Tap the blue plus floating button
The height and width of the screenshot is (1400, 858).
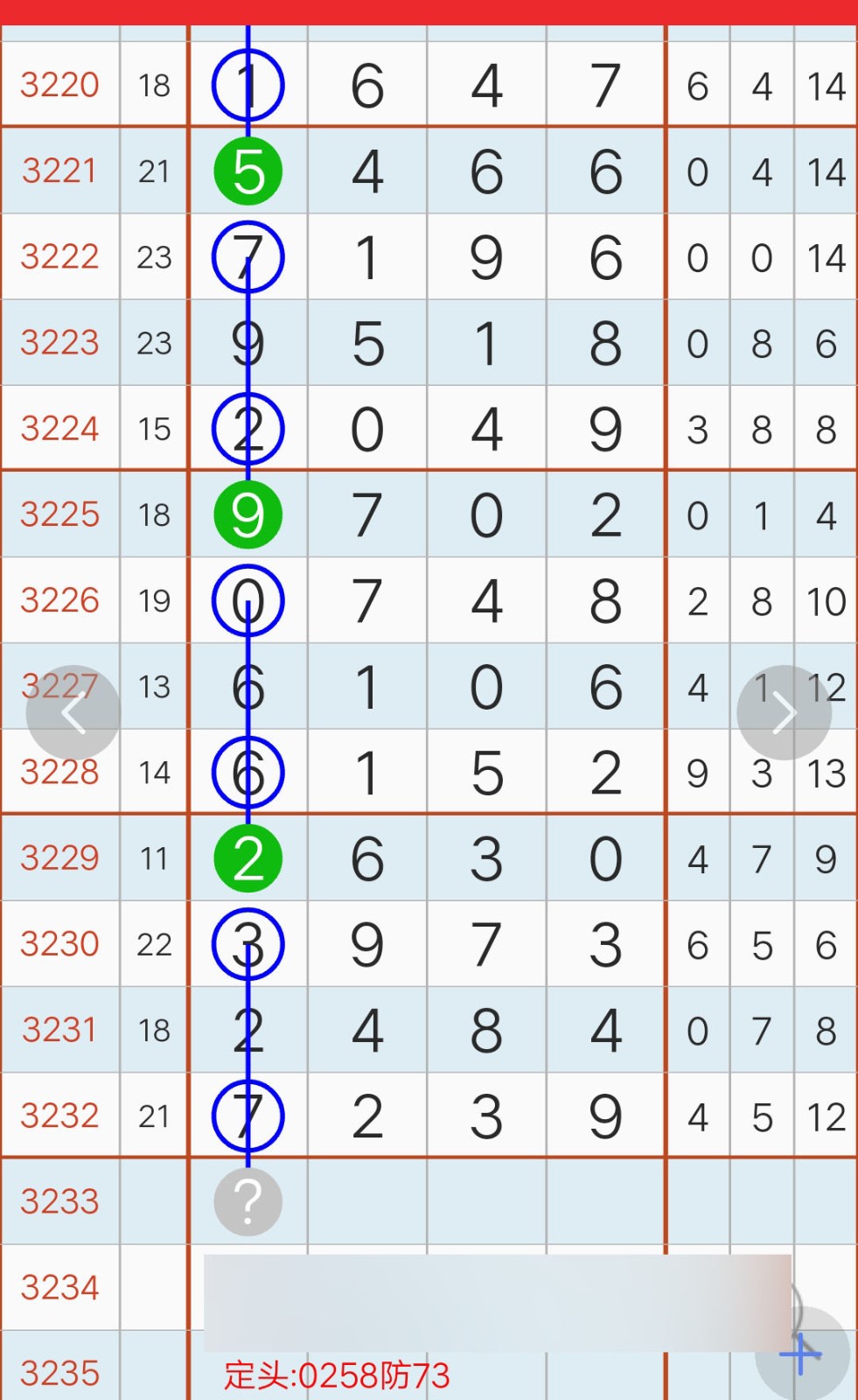802,1354
